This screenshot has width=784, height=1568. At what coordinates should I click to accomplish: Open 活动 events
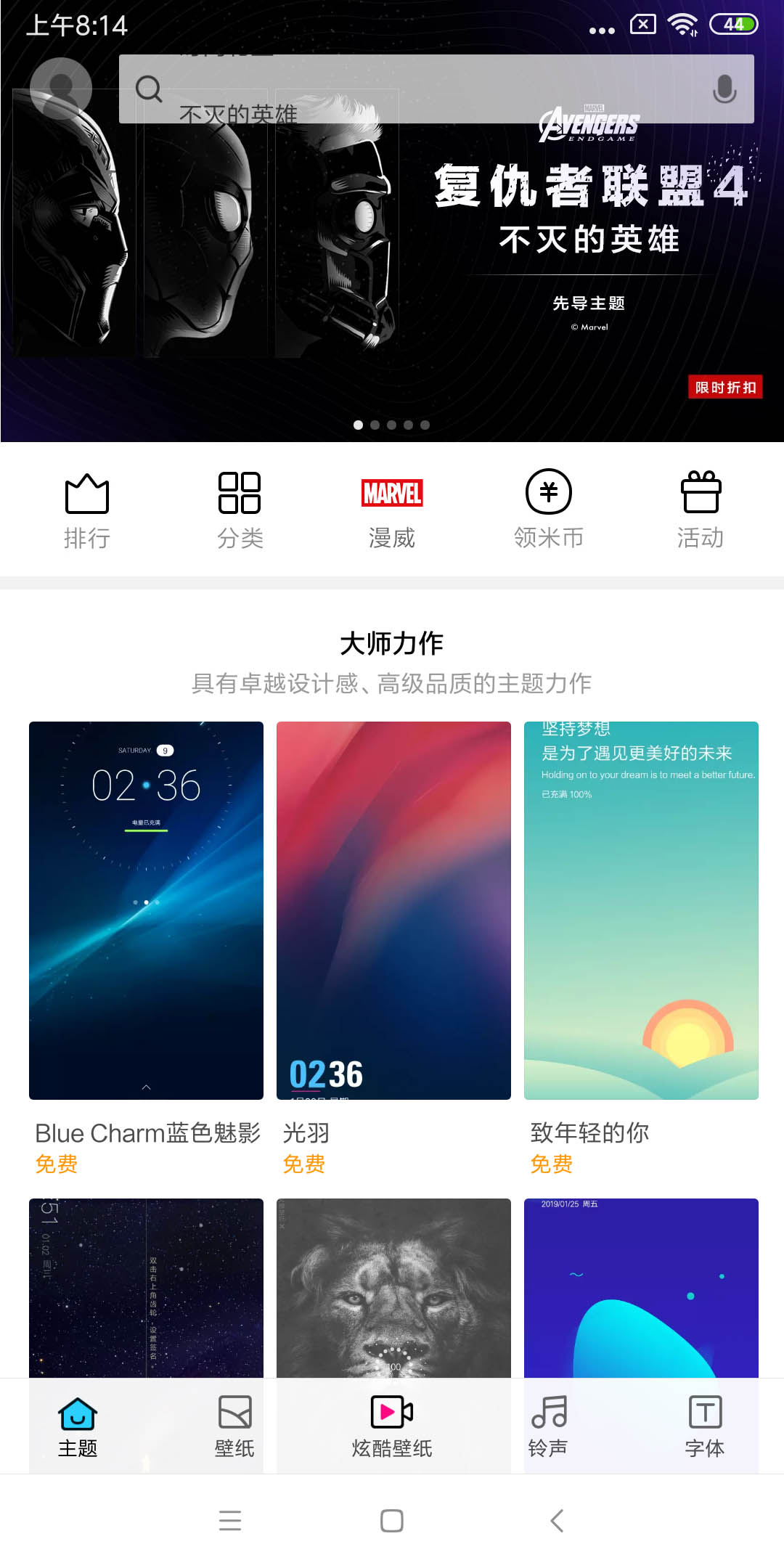[x=701, y=510]
